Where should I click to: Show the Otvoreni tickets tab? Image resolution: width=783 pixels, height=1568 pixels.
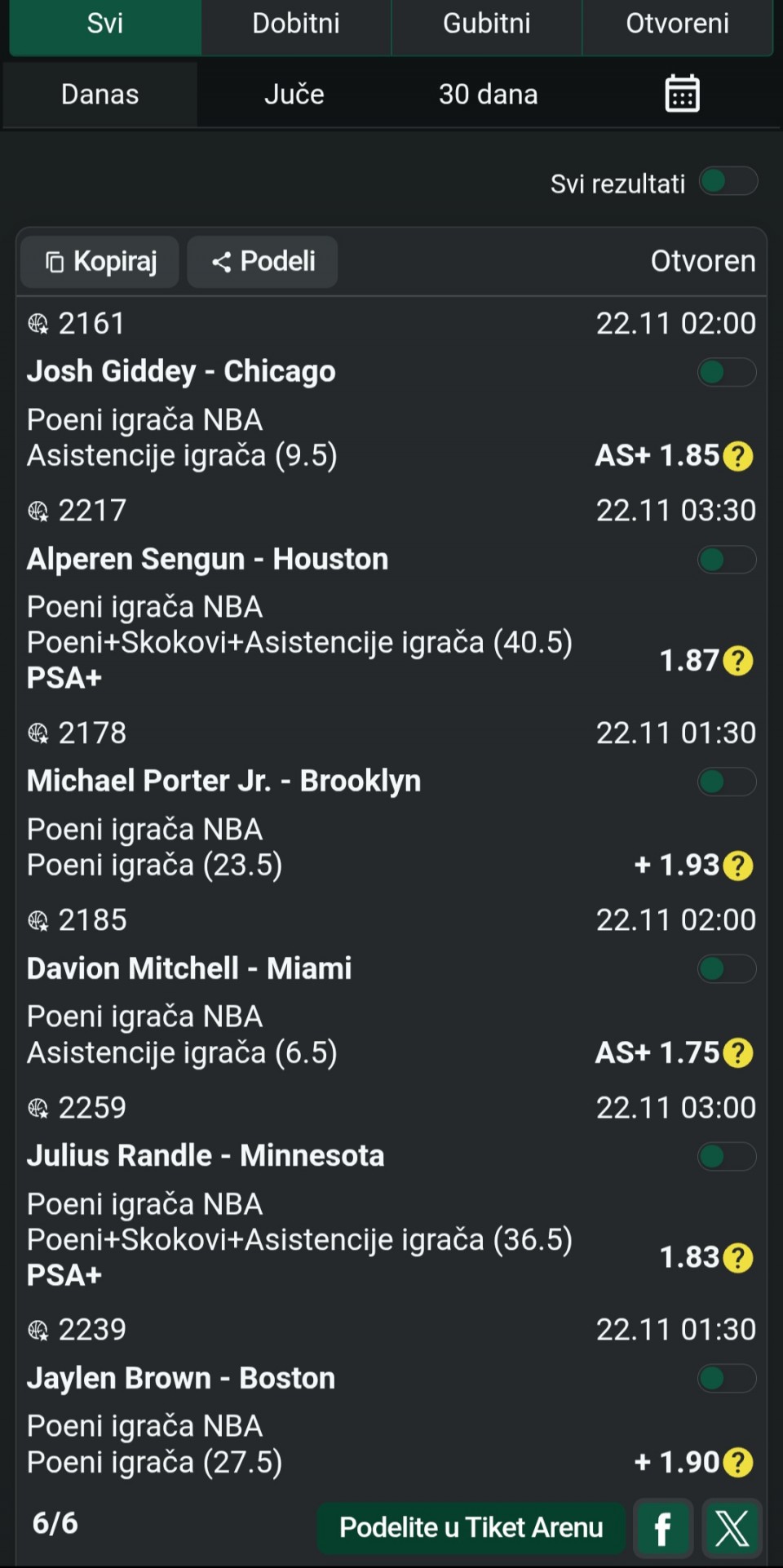(x=677, y=24)
